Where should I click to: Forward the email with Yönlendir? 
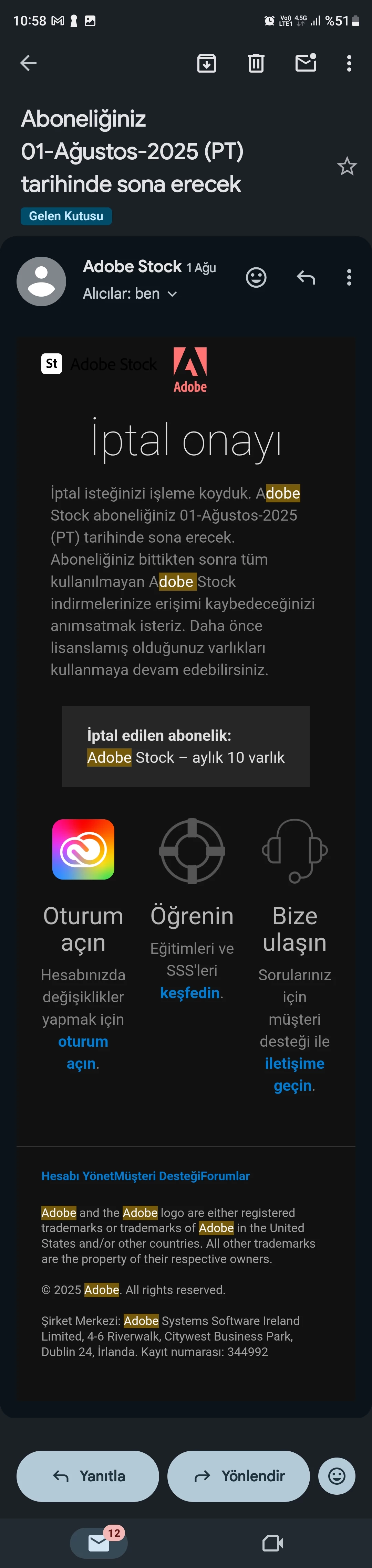239,1475
